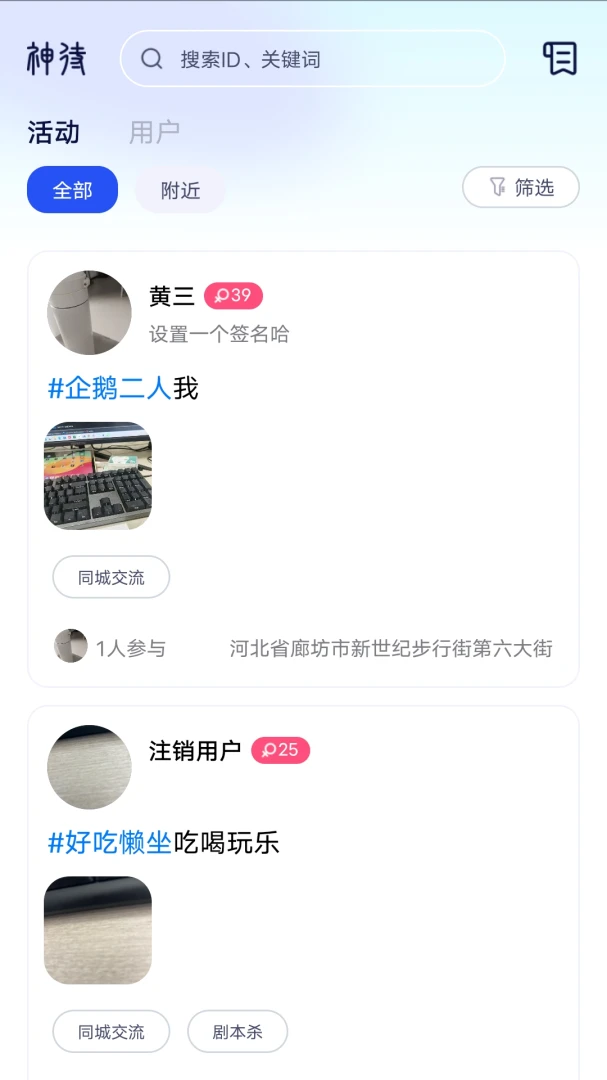The width and height of the screenshot is (607, 1080).
Task: View the photo in 注销用户's post
Action: click(x=98, y=931)
